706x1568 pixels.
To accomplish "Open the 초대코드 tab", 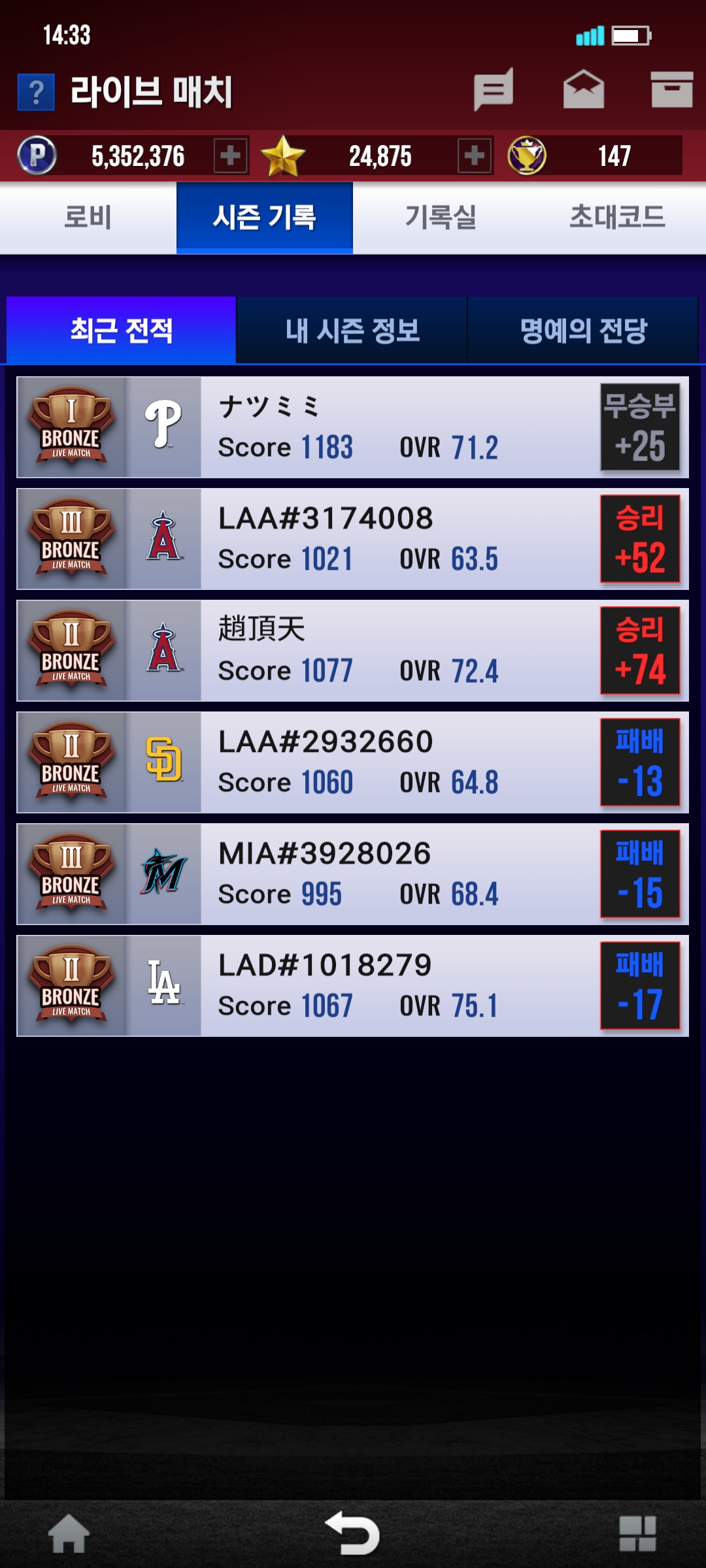I will 618,218.
